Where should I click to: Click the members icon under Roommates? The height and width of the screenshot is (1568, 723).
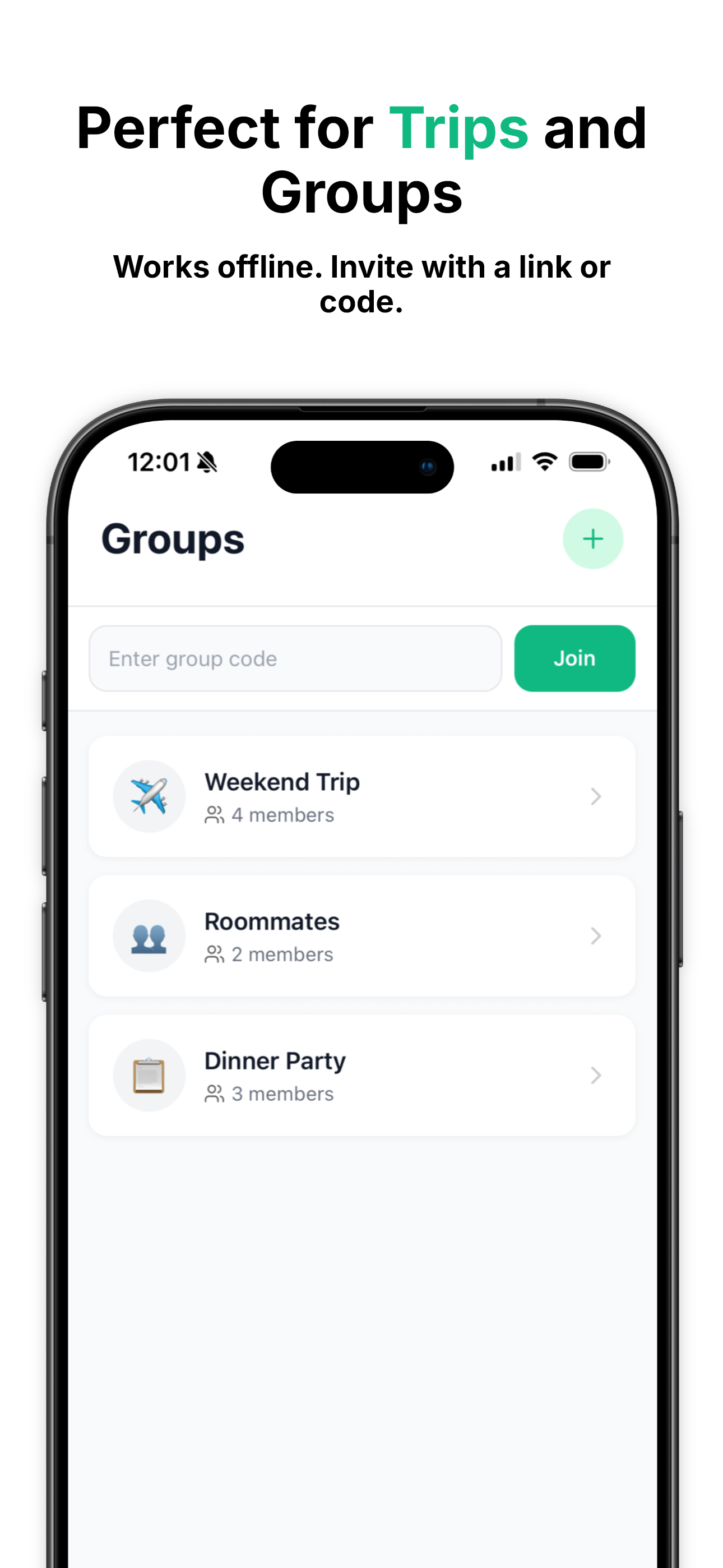pyautogui.click(x=214, y=954)
